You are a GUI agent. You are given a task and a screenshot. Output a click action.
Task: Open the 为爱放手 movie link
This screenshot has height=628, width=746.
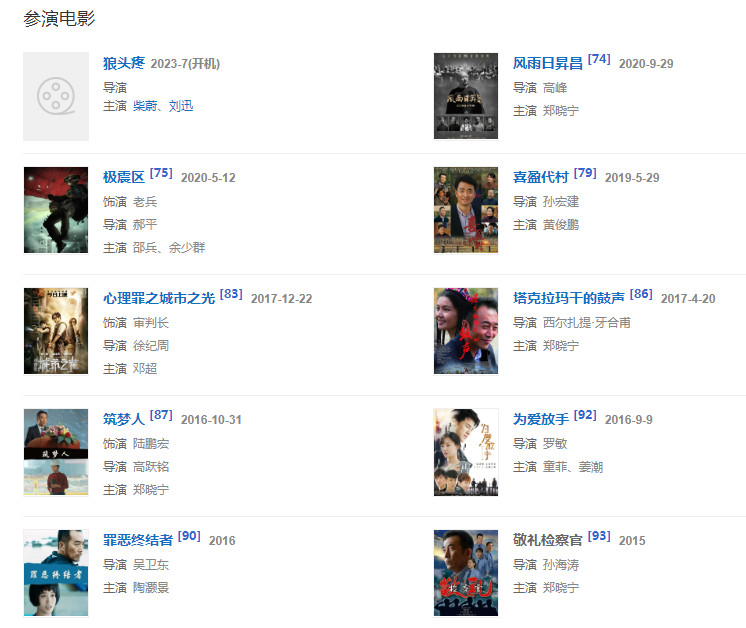pos(540,419)
